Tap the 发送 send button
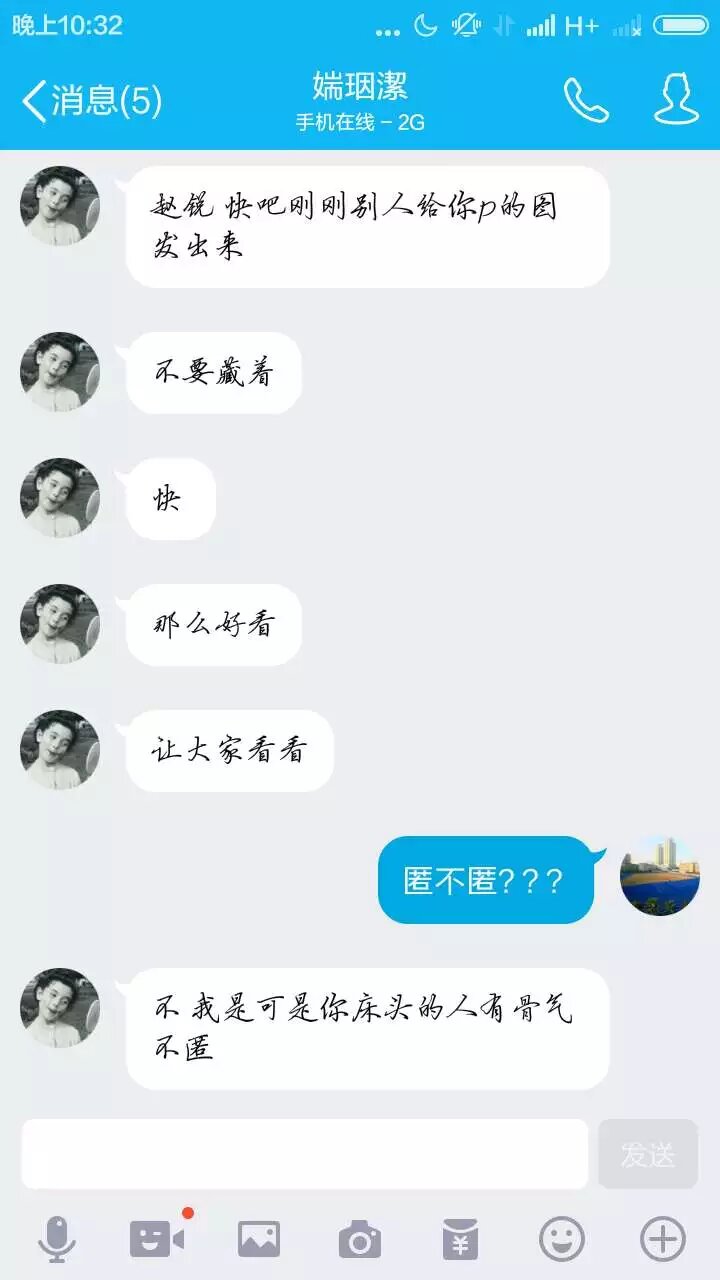This screenshot has height=1280, width=720. 648,1154
